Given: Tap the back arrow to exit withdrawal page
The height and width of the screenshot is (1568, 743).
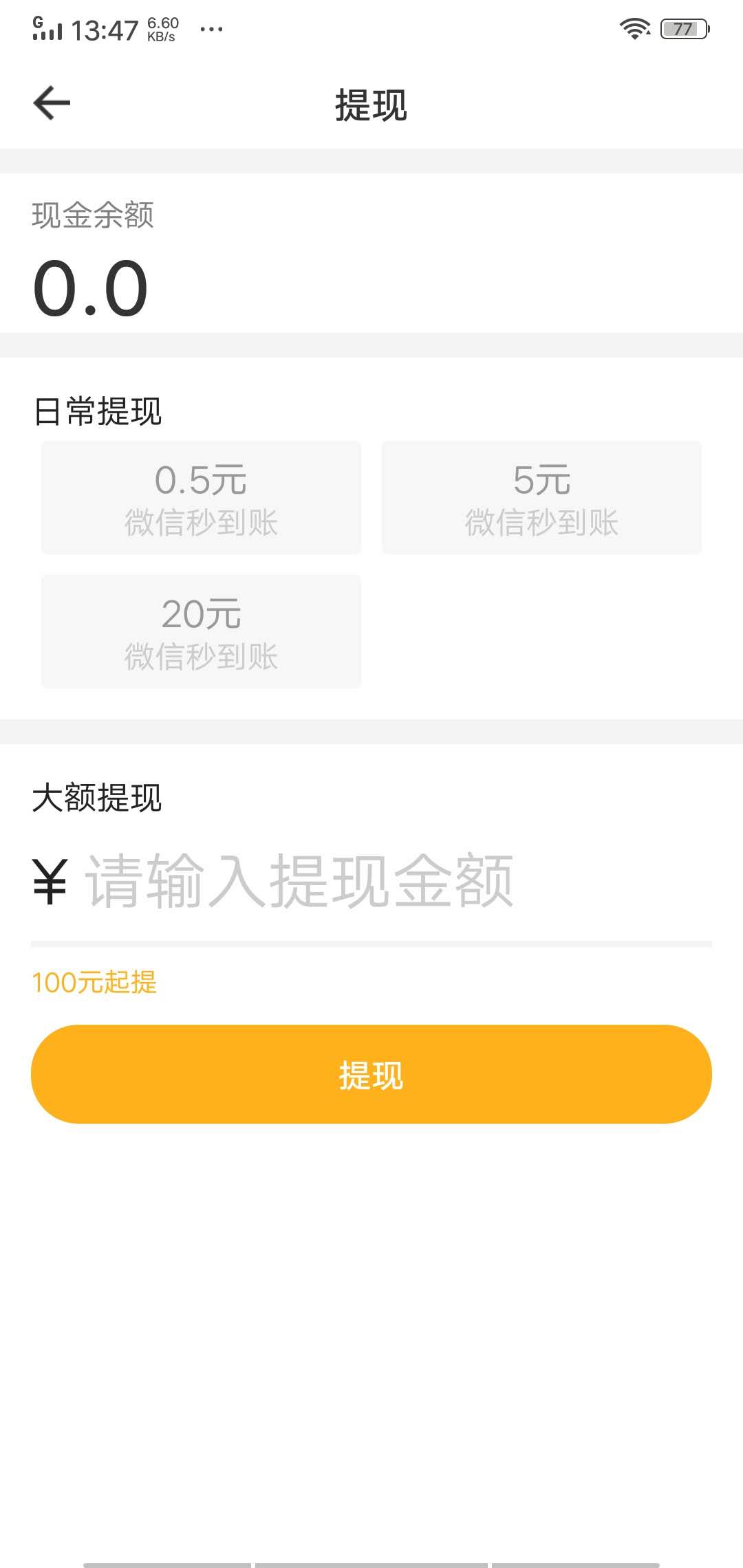Looking at the screenshot, I should click(52, 103).
